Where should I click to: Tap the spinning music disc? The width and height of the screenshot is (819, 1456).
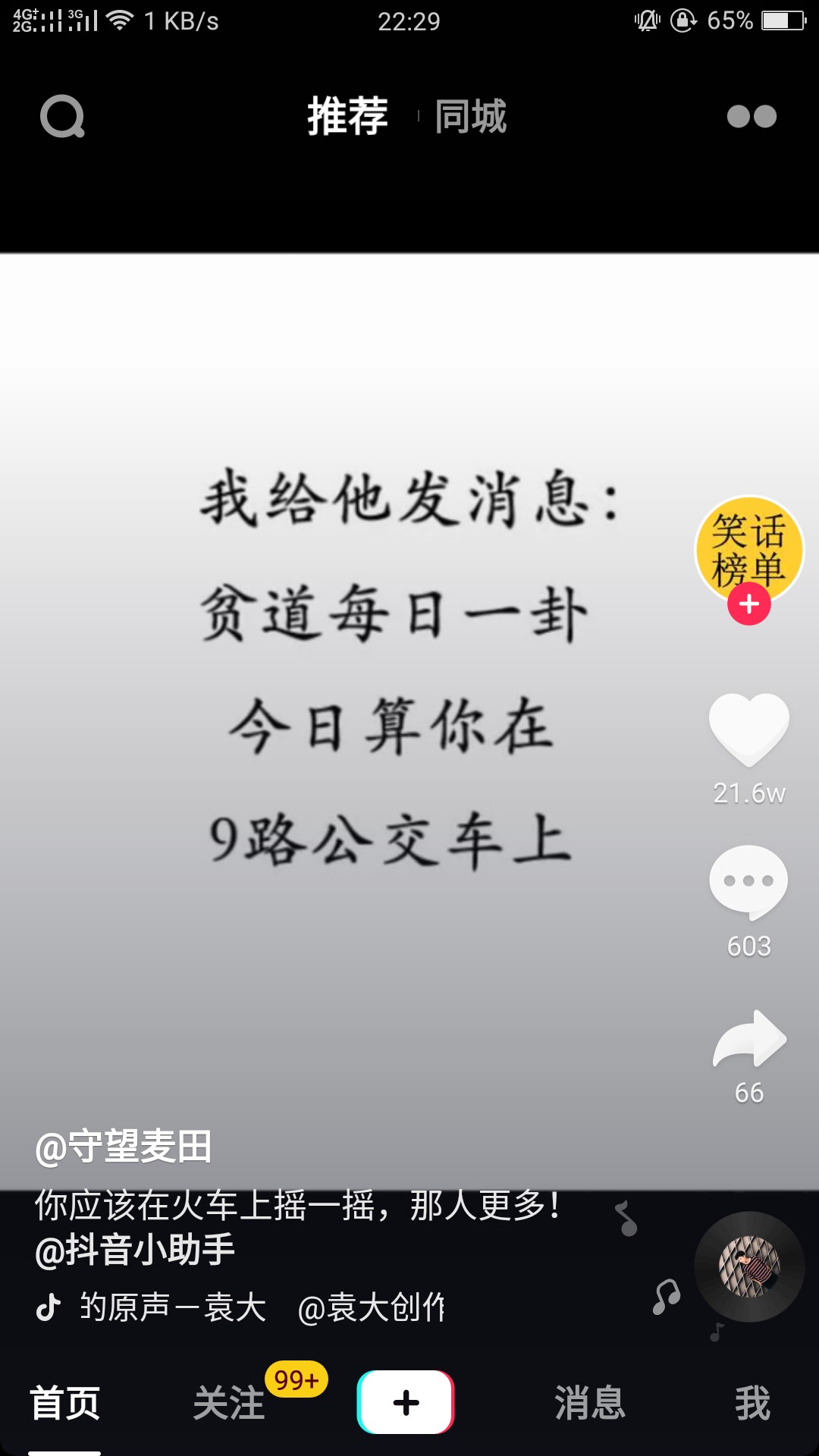[749, 1266]
